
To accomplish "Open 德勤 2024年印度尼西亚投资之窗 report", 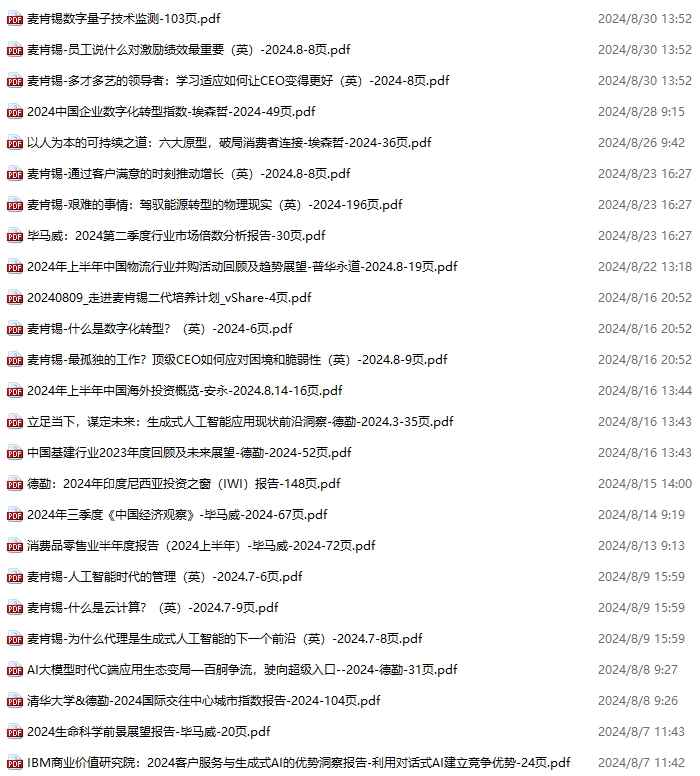I will point(184,483).
